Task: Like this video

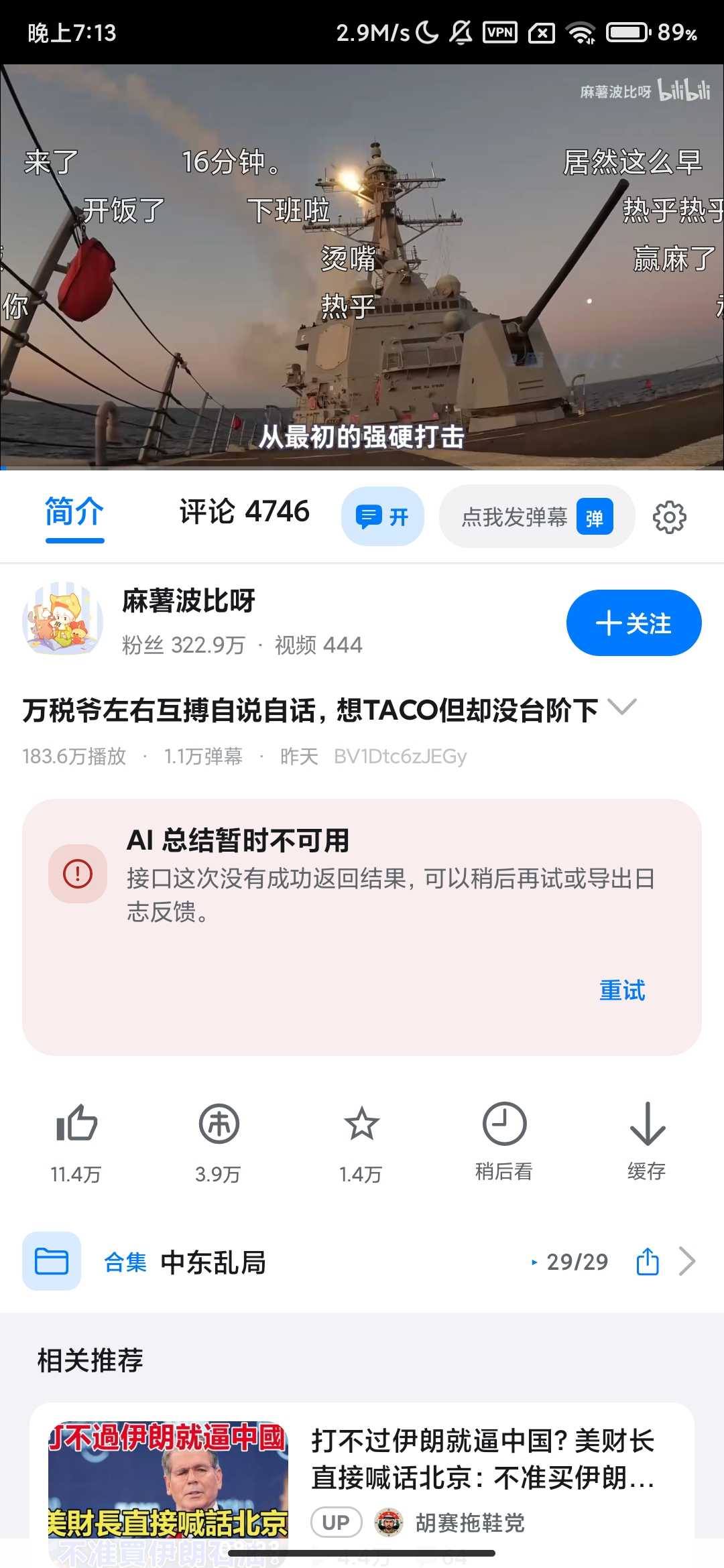Action: (x=76, y=1124)
